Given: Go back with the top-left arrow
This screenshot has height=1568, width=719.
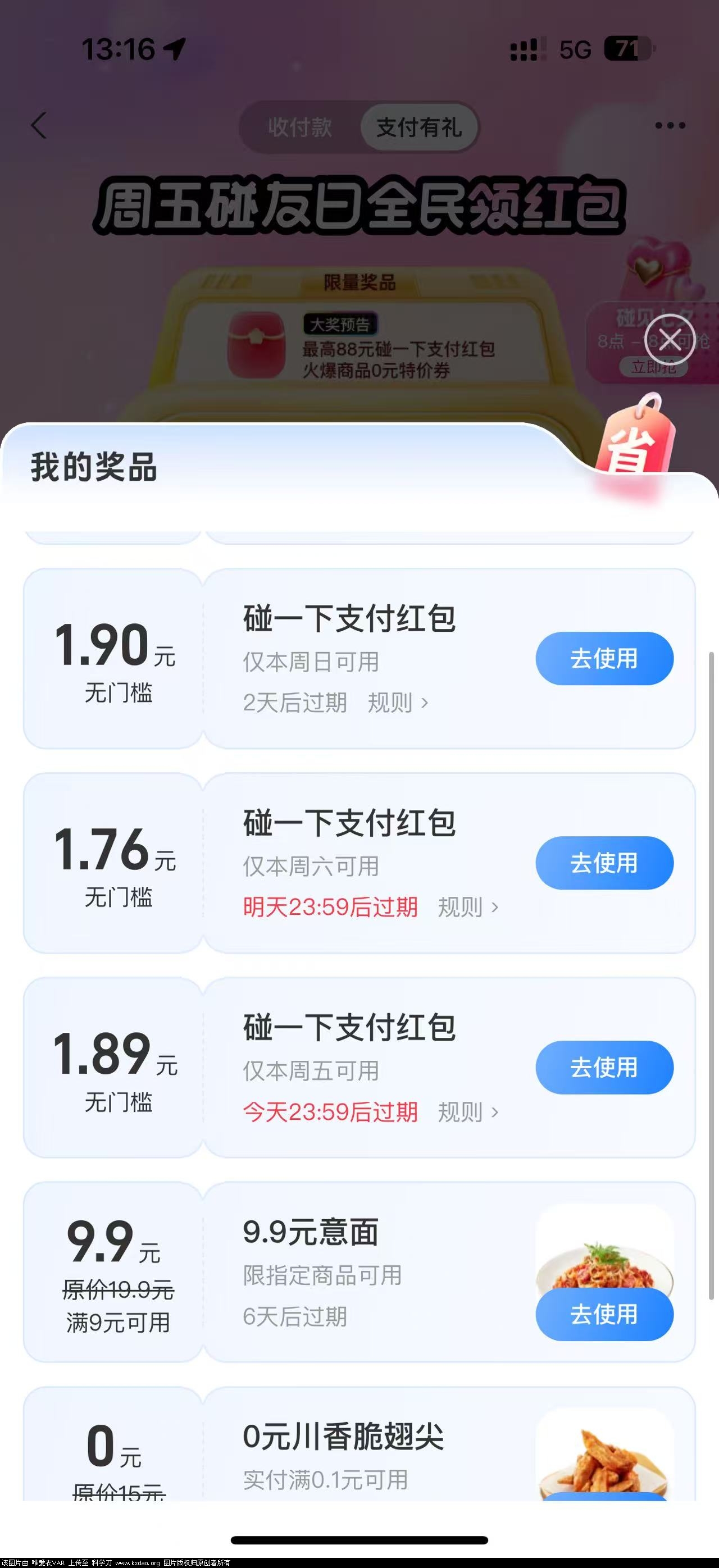Looking at the screenshot, I should click(x=39, y=126).
